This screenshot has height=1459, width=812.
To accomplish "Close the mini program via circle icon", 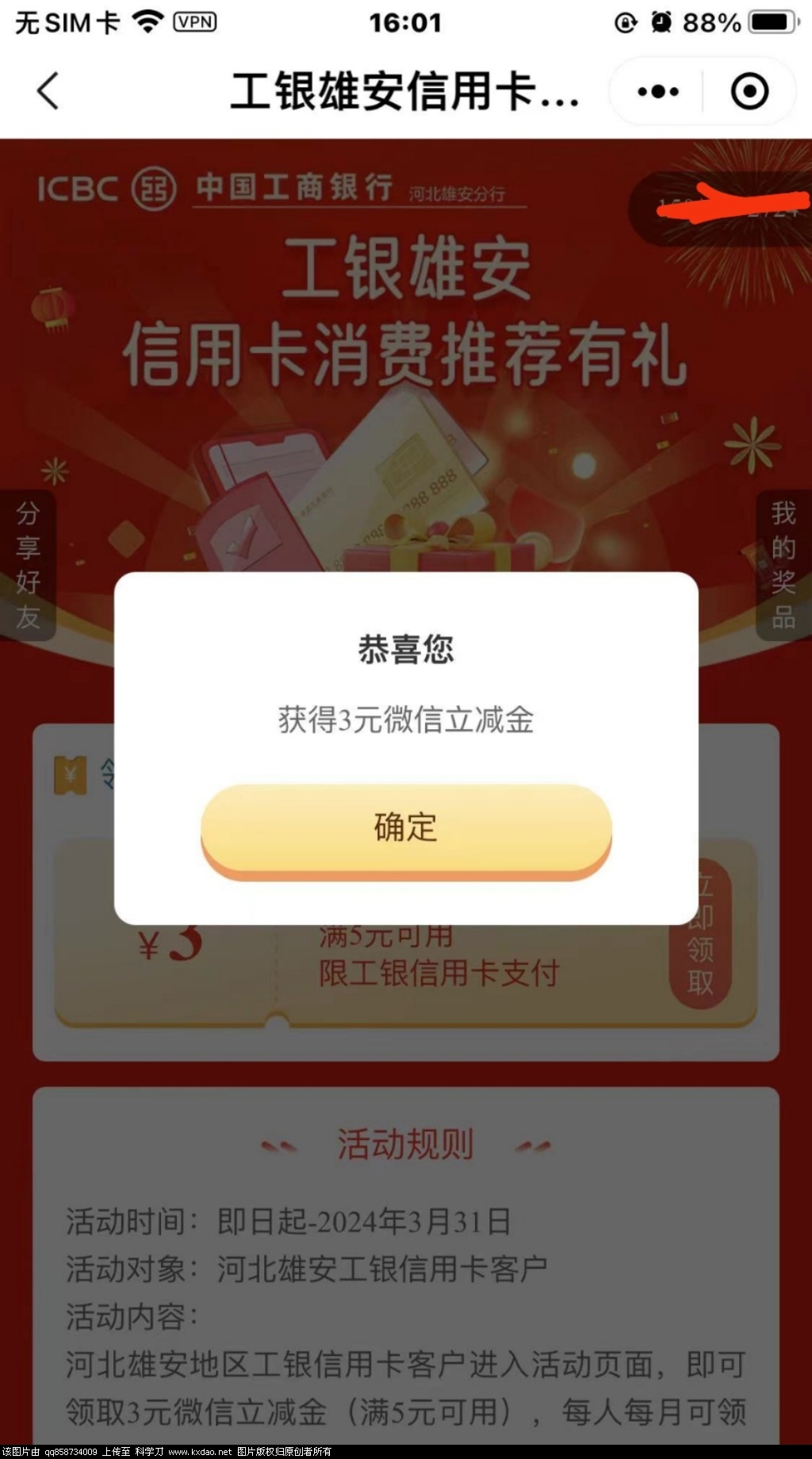I will pos(749,92).
